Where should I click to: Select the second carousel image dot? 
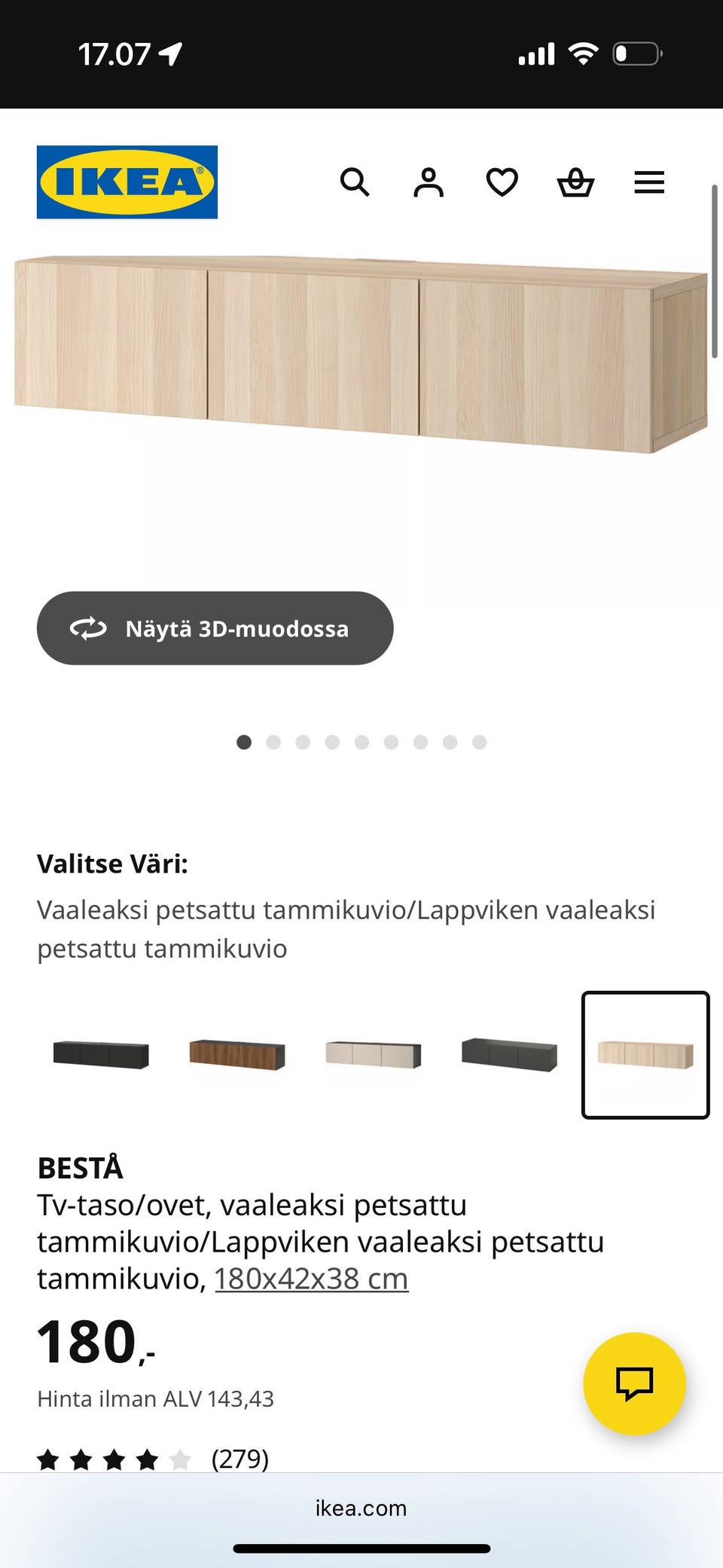click(x=273, y=742)
